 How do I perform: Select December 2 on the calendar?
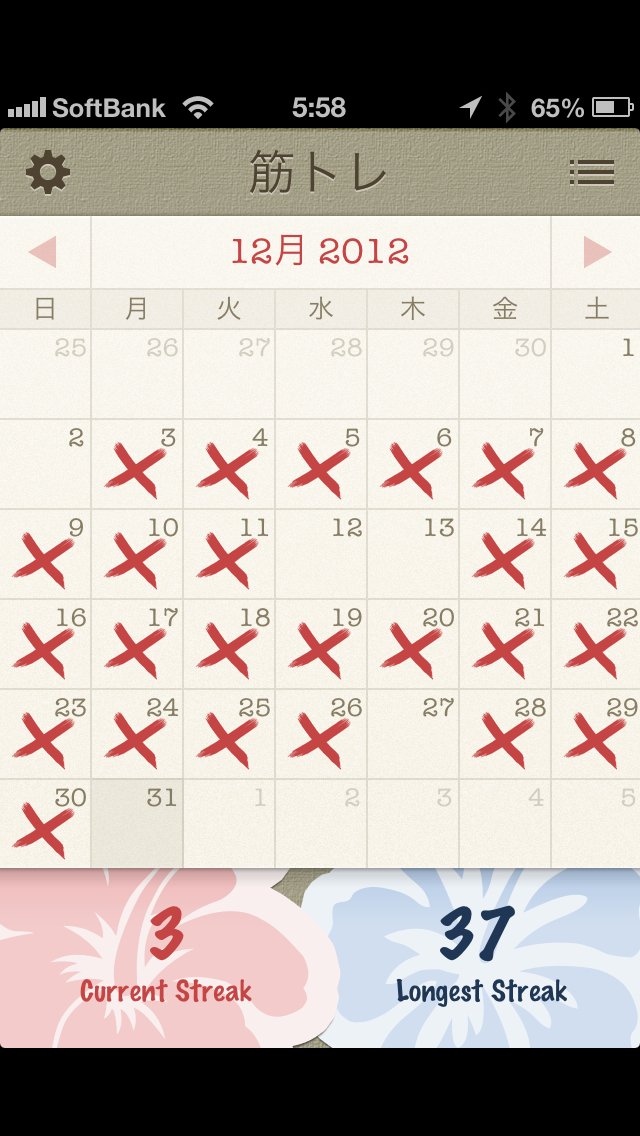45,465
